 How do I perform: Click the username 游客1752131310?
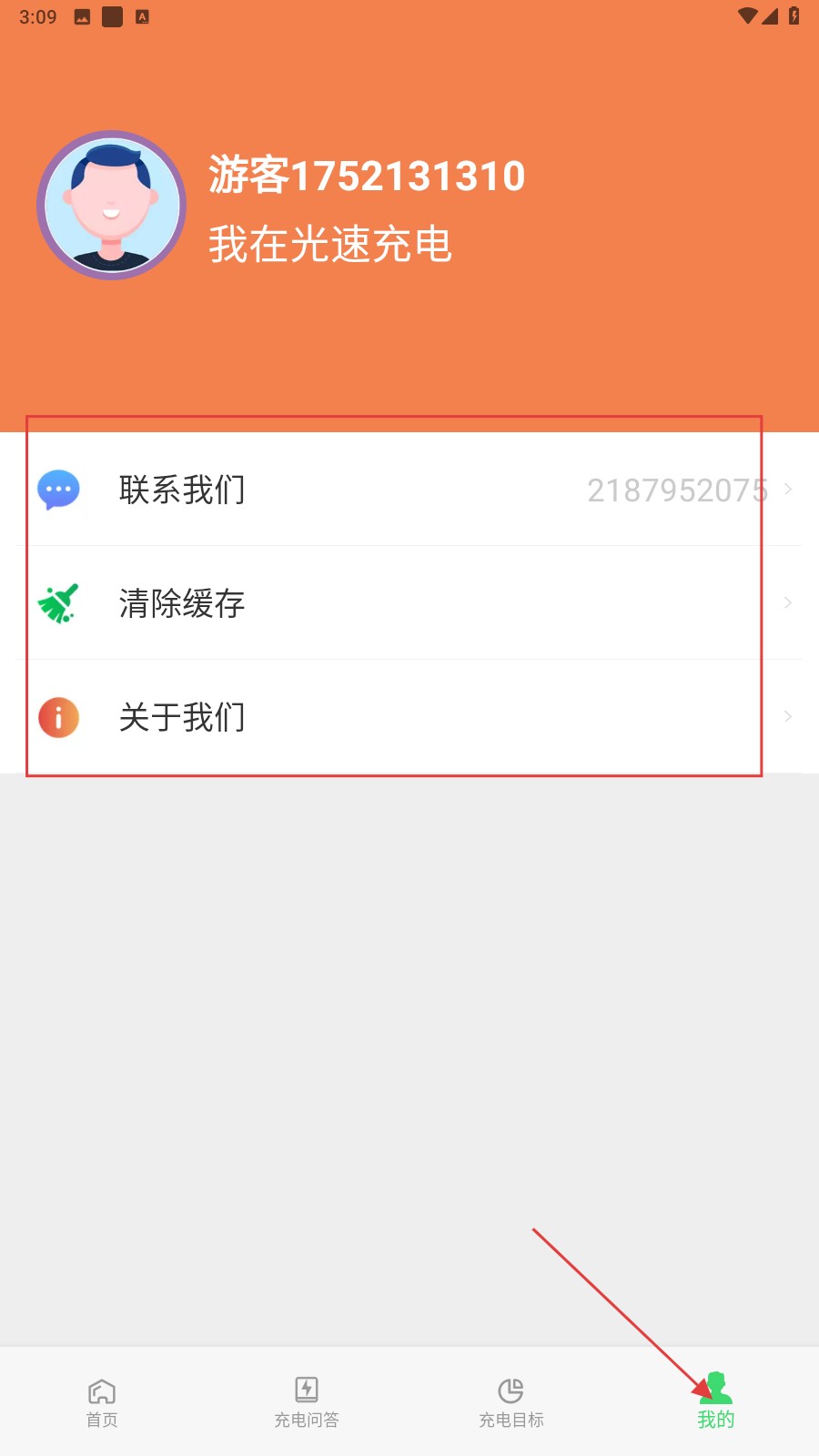pos(368,175)
